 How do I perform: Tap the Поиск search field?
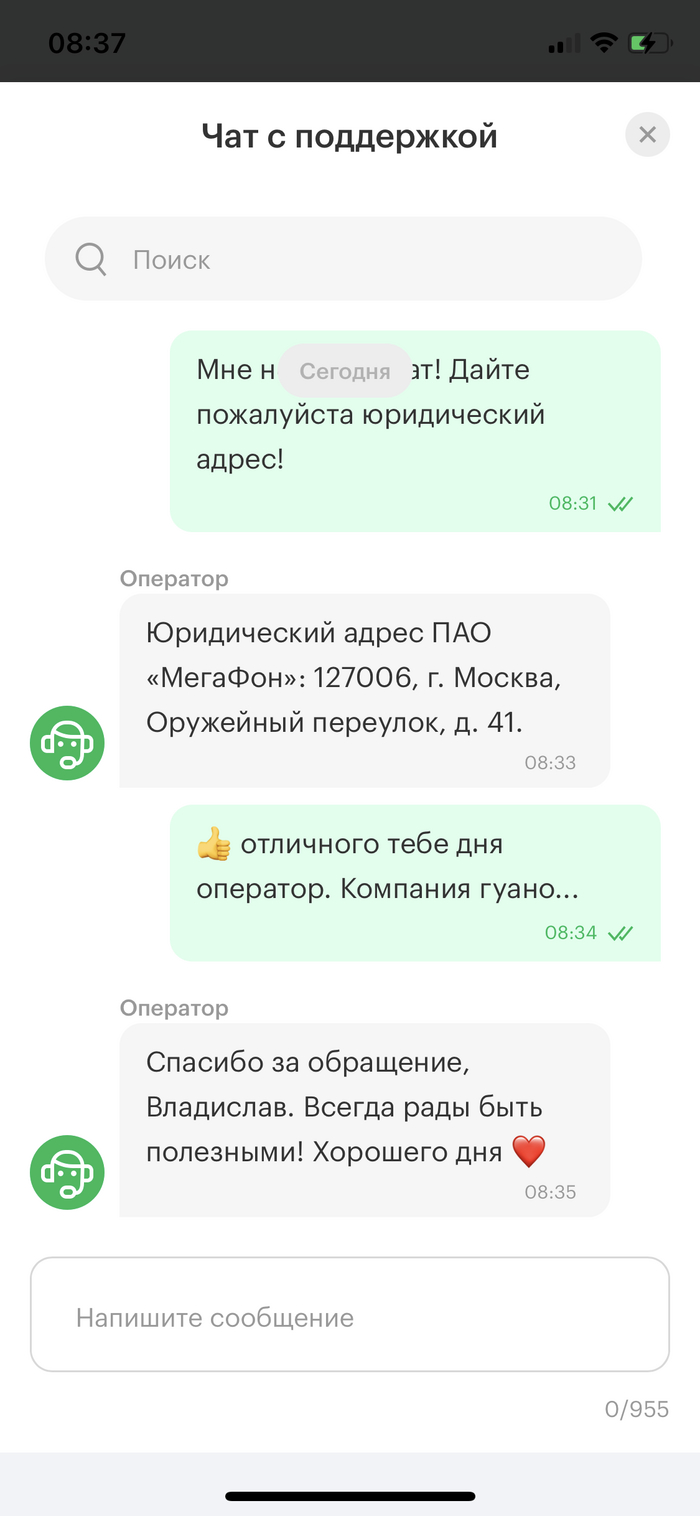point(343,260)
